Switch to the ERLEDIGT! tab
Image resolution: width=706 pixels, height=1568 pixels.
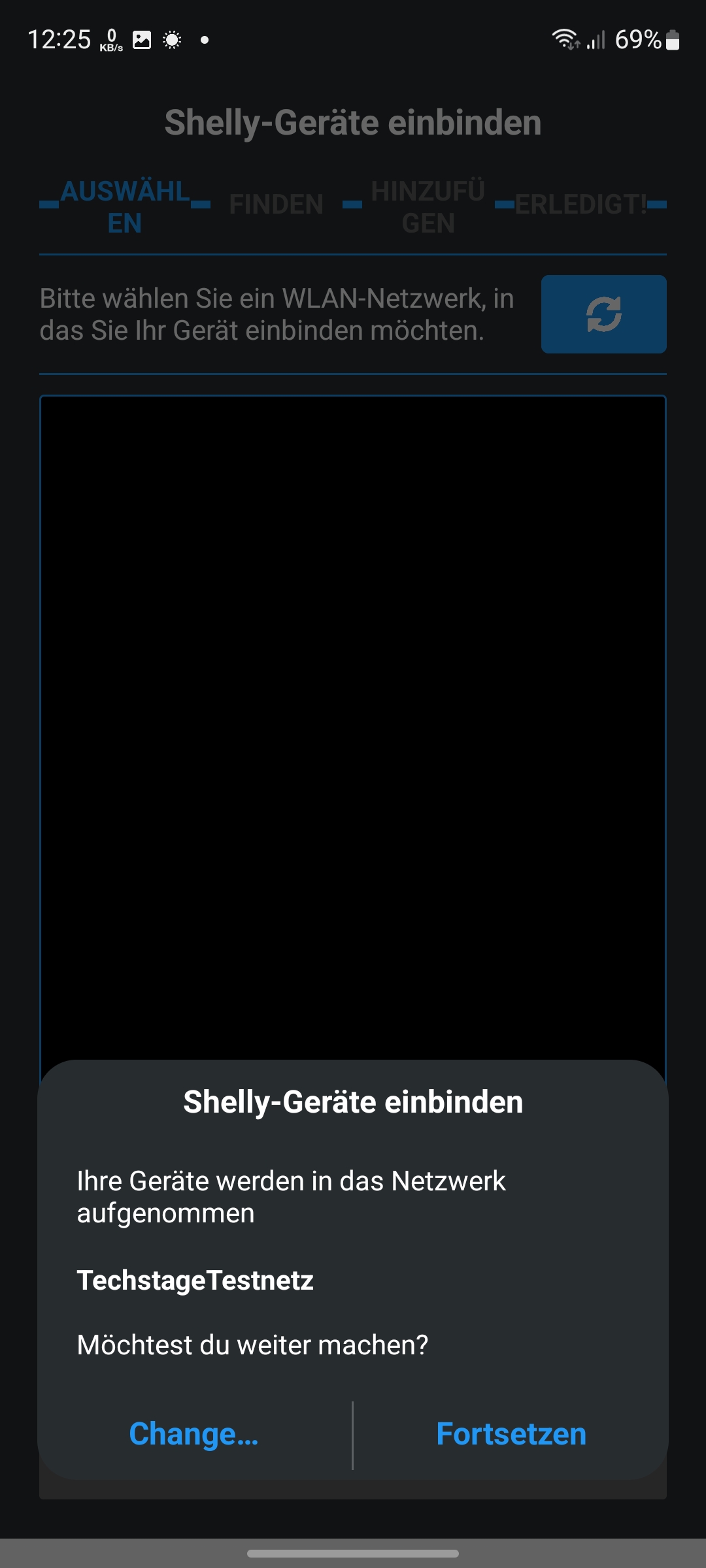[580, 204]
